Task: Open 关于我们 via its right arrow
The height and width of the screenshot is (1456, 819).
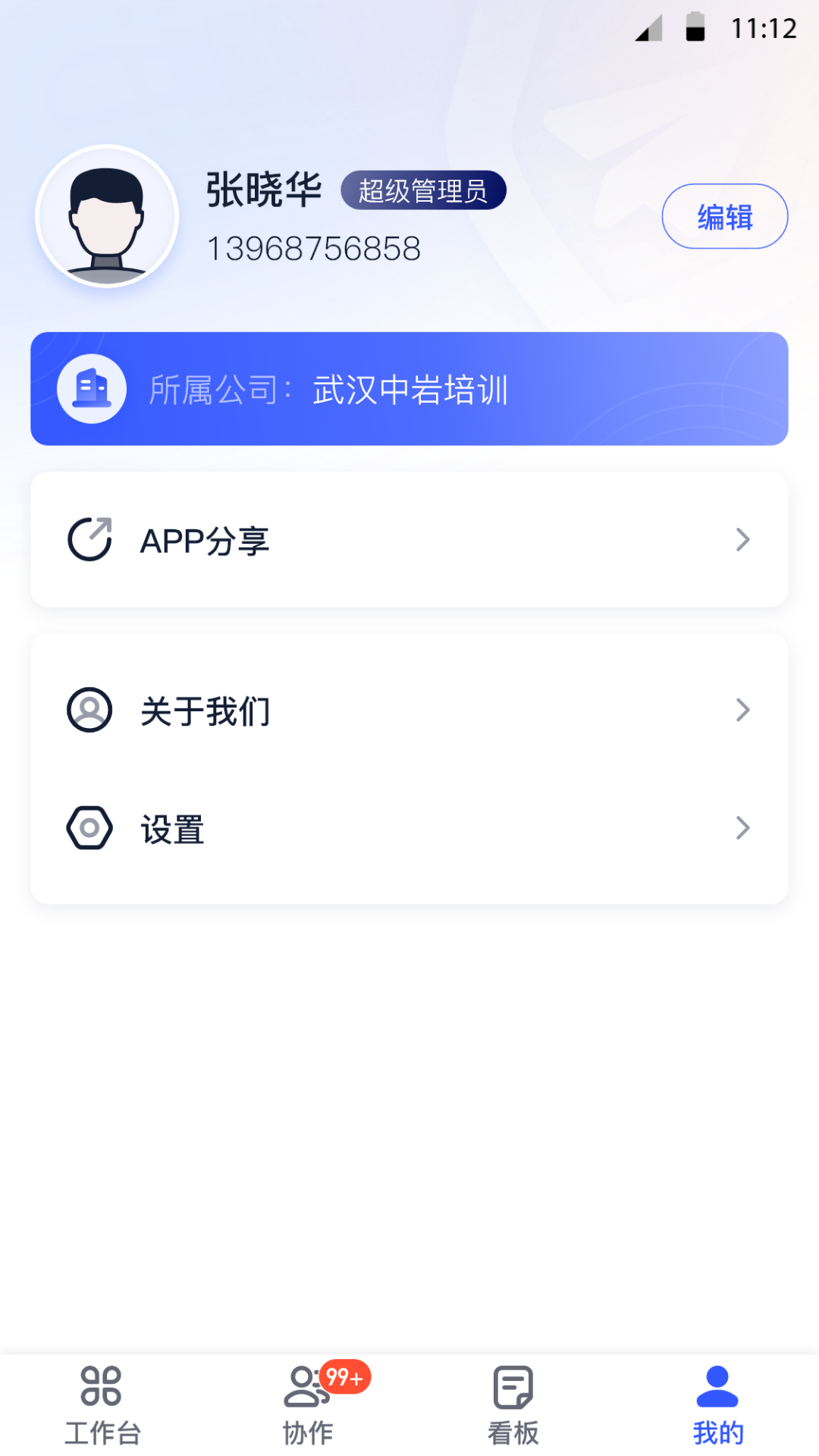Action: [743, 710]
